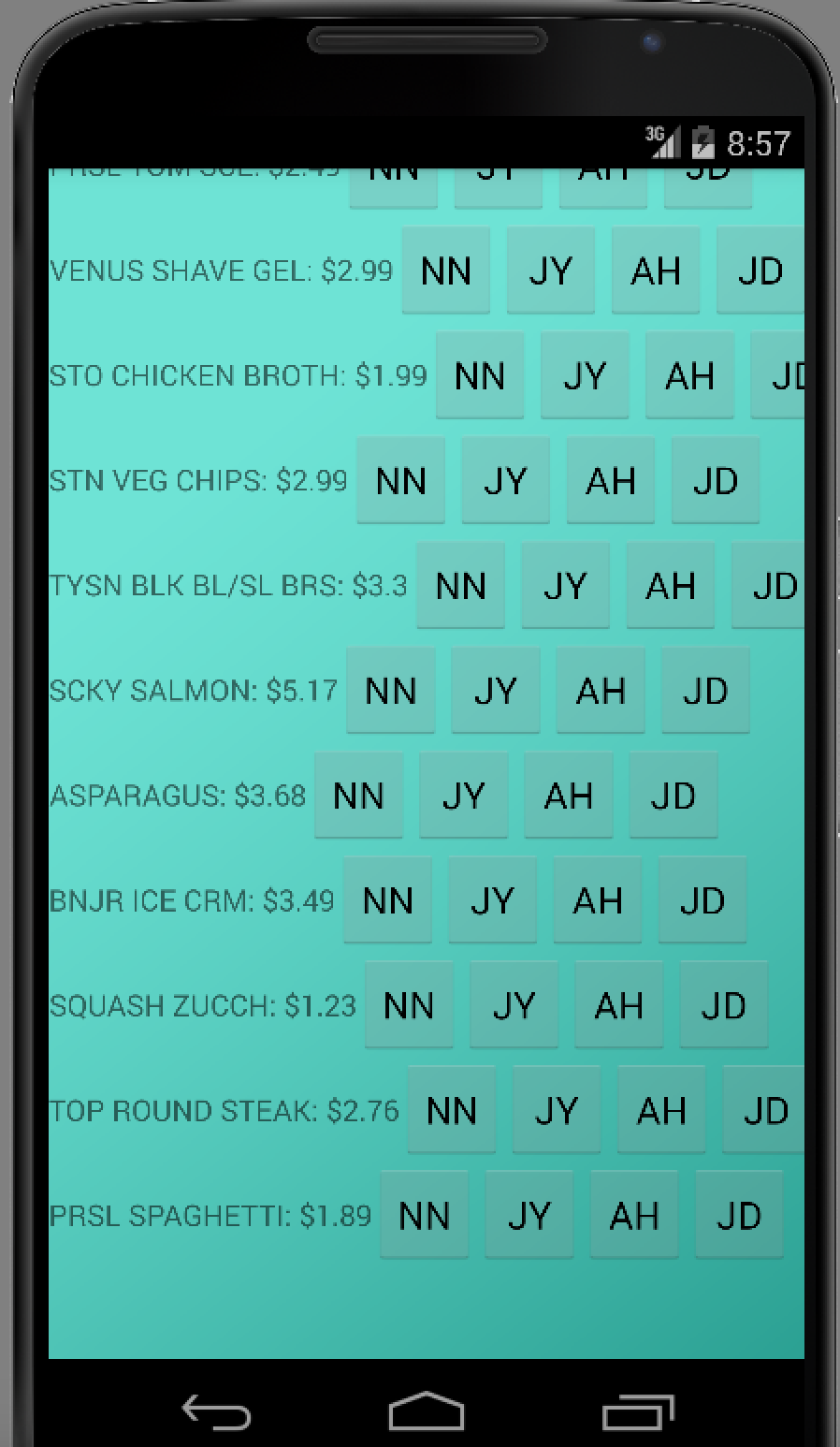Tap AH beside TYSN BLK BL/SL BRS
Viewport: 840px width, 1447px height.
coord(670,586)
